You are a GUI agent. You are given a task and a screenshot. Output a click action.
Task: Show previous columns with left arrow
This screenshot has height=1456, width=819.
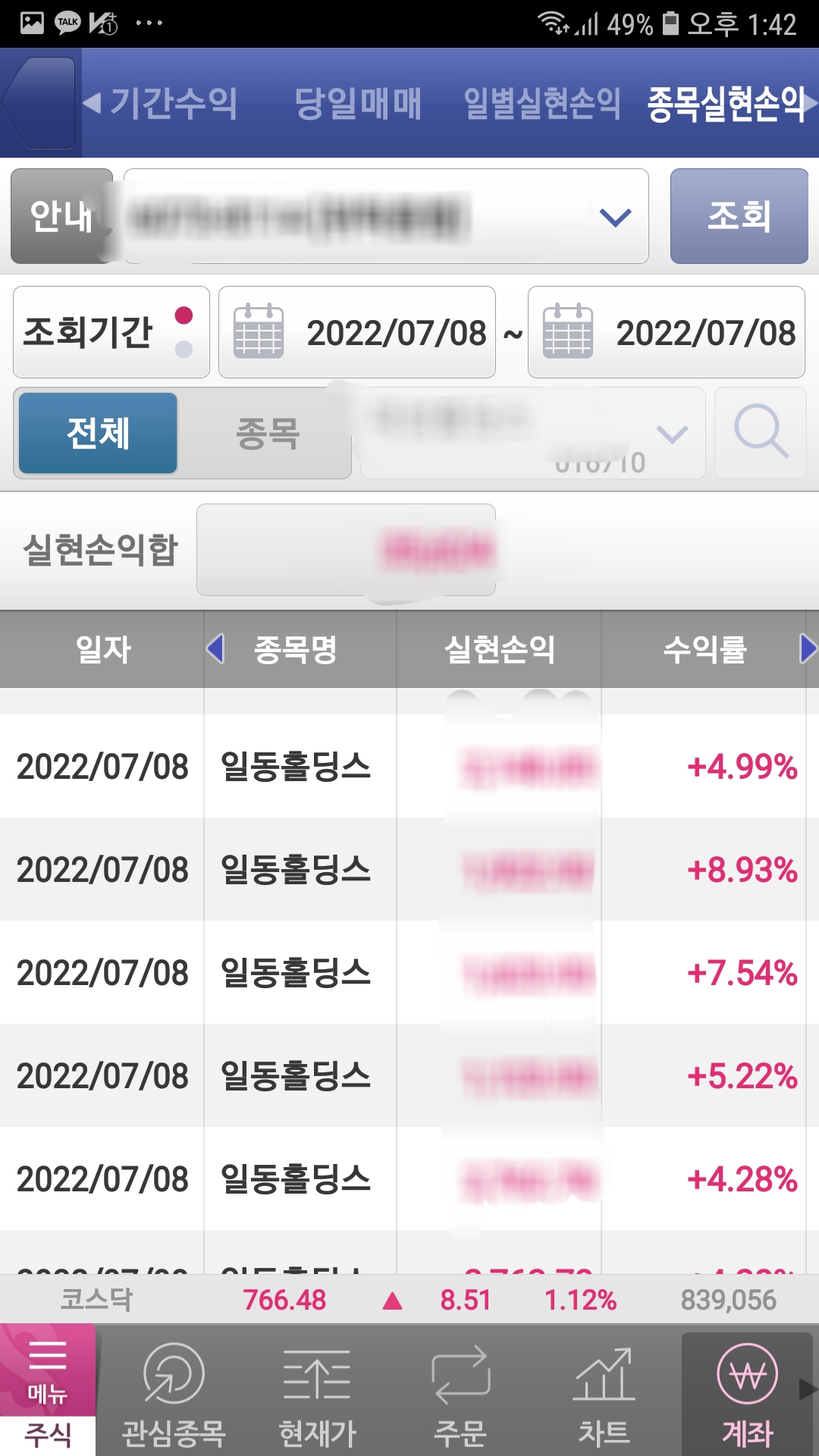coord(215,649)
